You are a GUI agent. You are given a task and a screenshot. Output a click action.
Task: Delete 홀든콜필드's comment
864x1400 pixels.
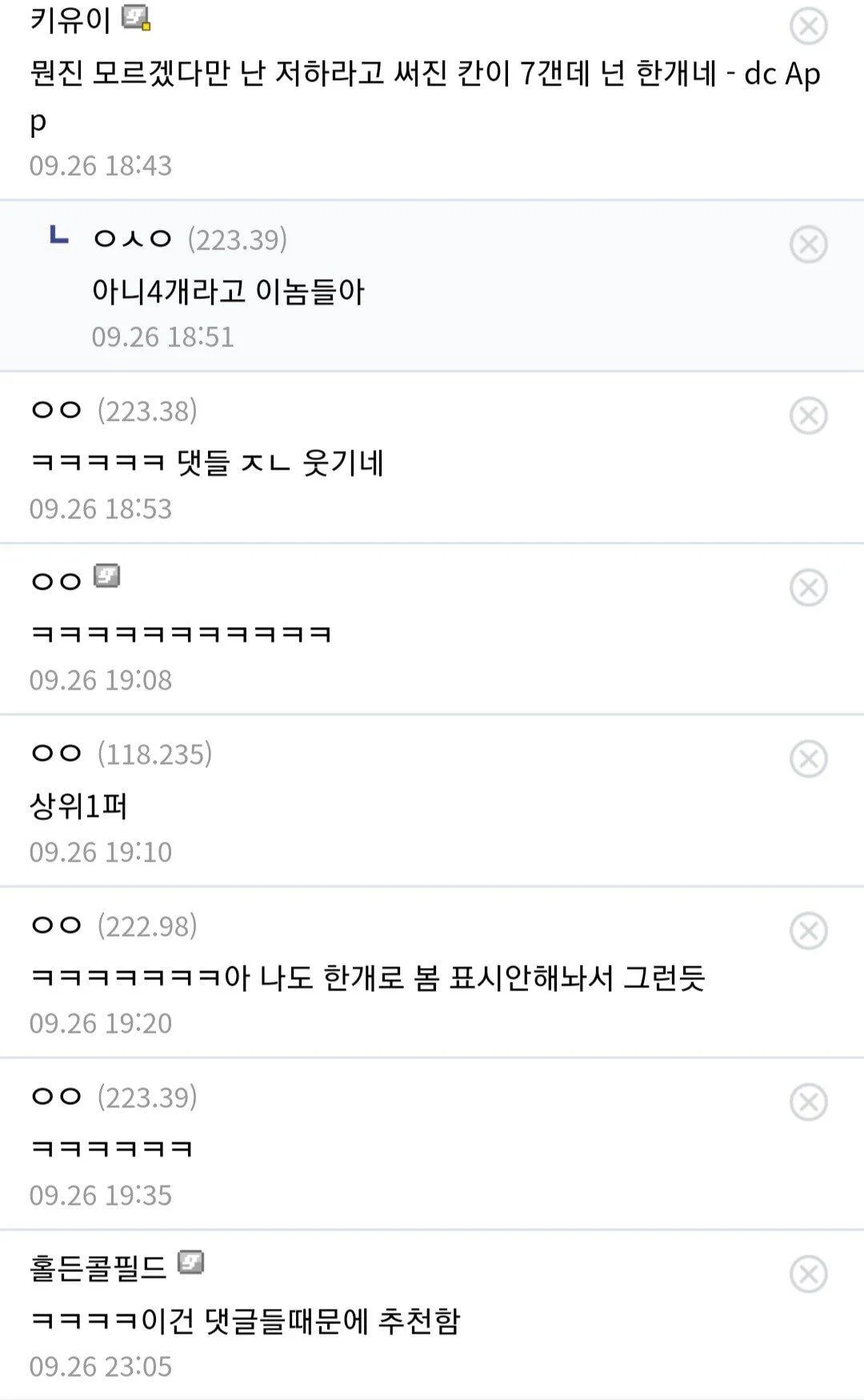(808, 1274)
